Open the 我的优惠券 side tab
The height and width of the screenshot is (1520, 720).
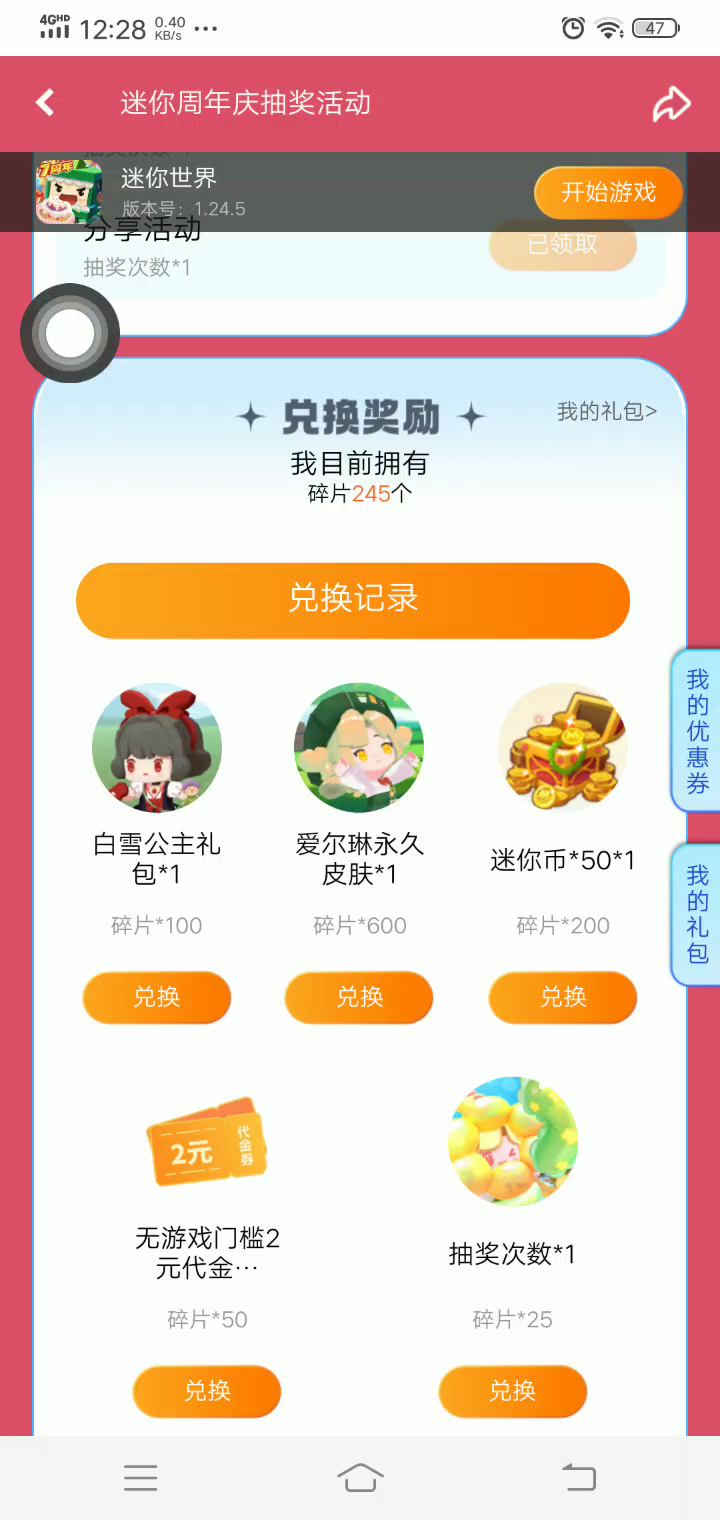pyautogui.click(x=697, y=731)
